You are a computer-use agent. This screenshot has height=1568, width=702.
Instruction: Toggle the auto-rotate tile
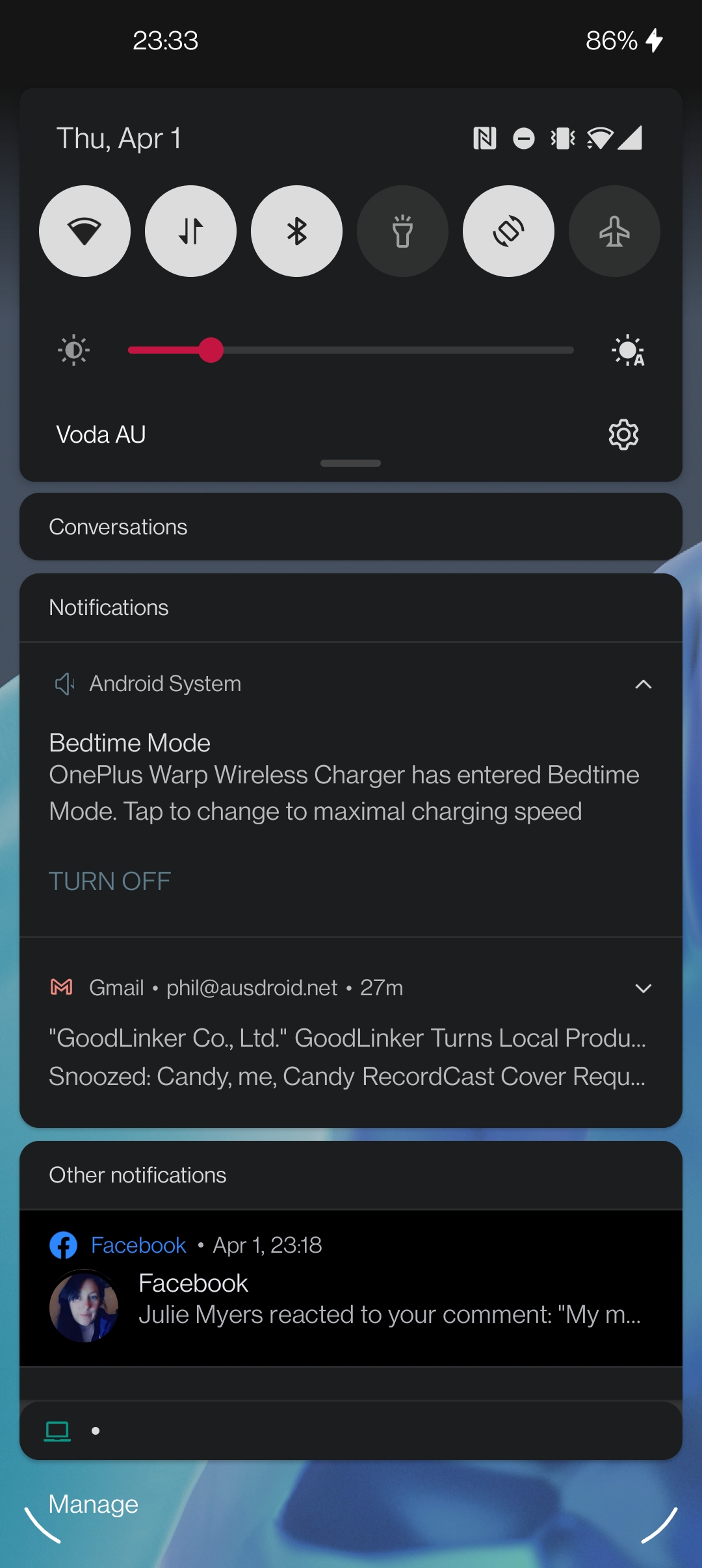coord(508,231)
